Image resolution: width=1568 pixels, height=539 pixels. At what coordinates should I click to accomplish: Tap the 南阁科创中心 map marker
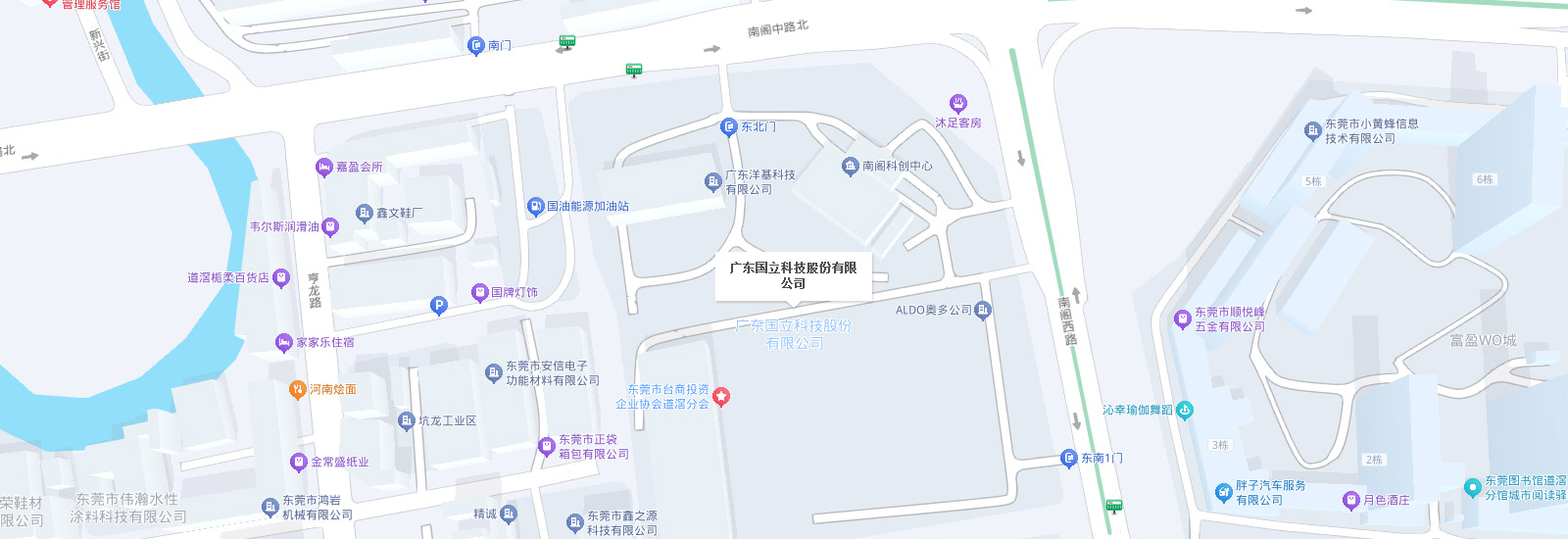tap(850, 167)
